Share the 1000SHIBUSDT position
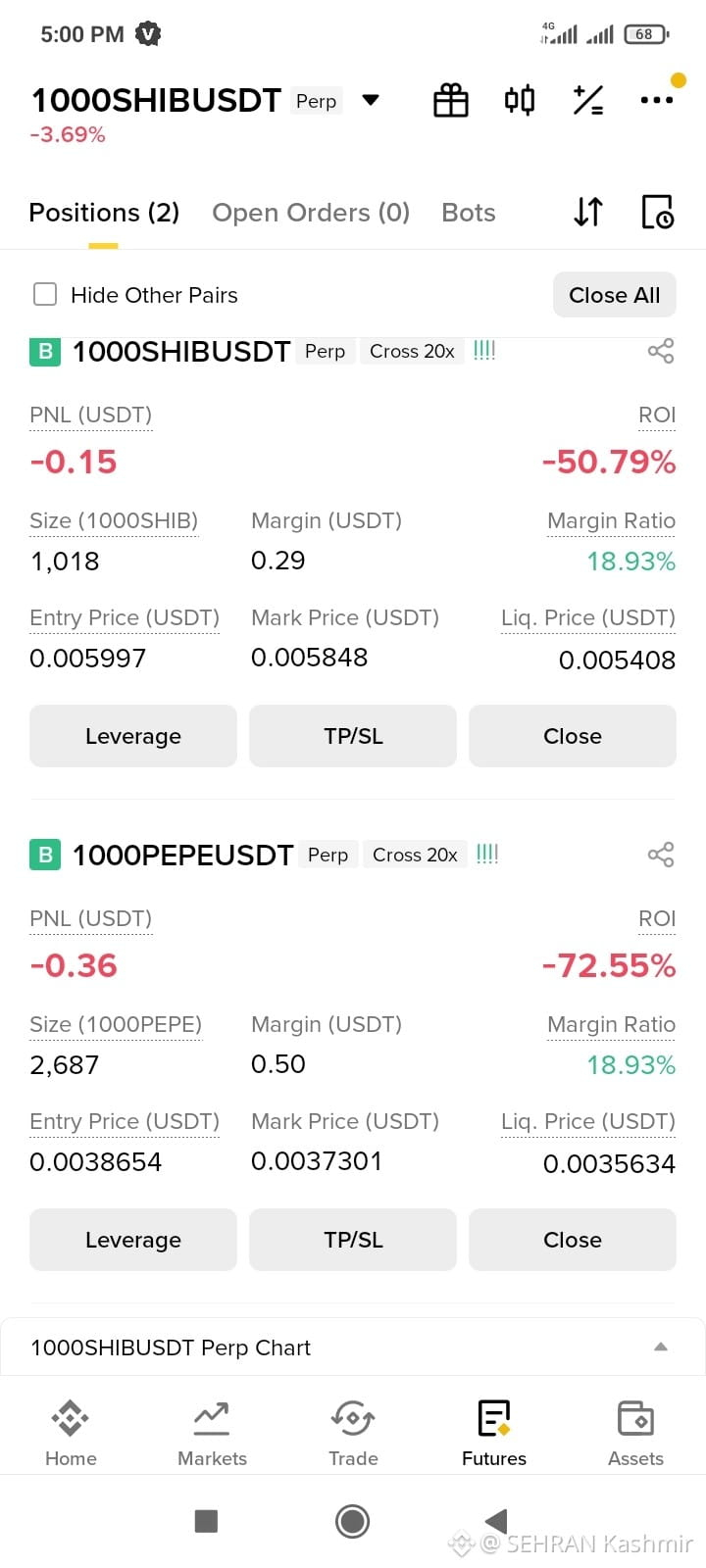 pos(661,351)
